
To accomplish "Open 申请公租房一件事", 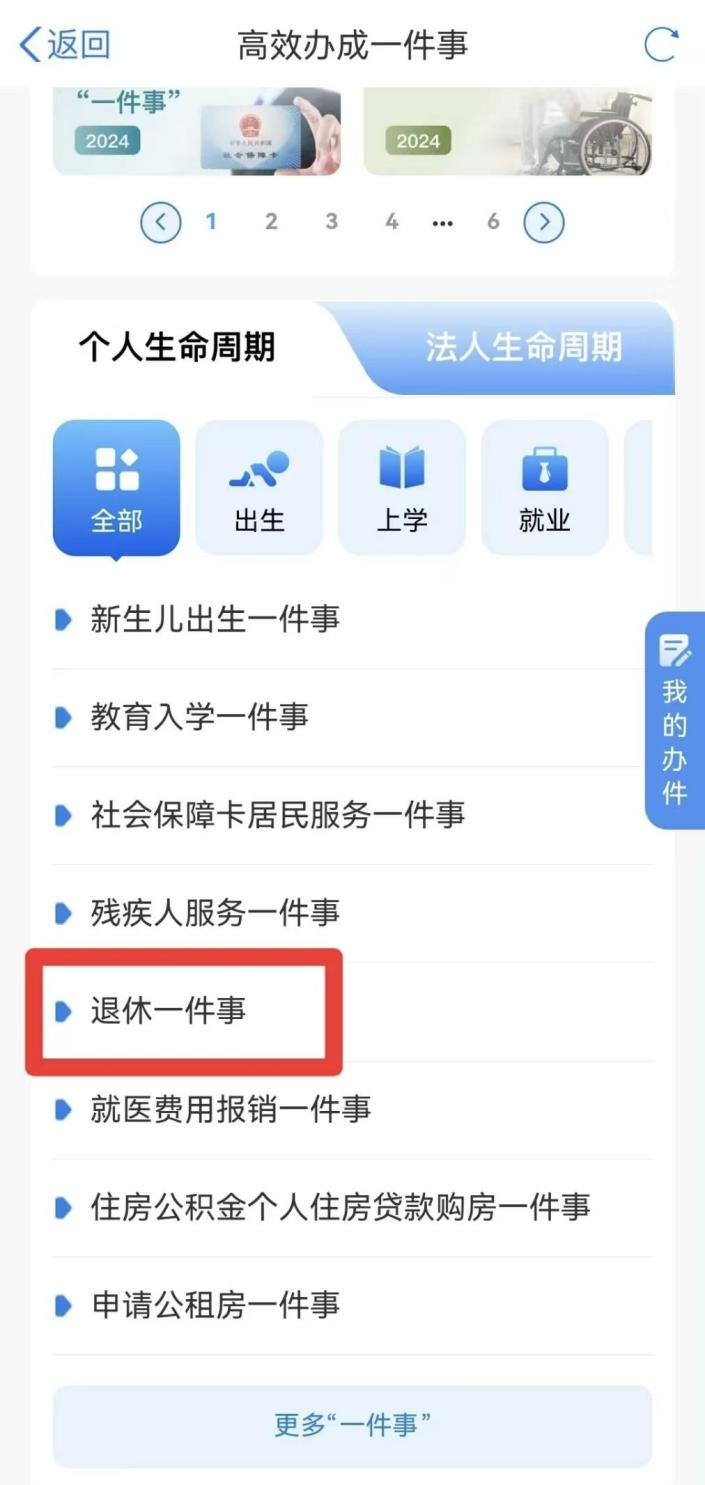I will click(215, 1305).
